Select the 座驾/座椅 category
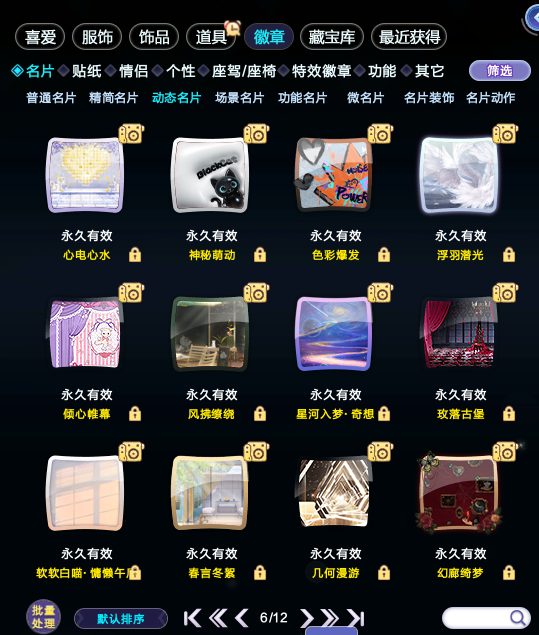The height and width of the screenshot is (635, 539). click(244, 71)
